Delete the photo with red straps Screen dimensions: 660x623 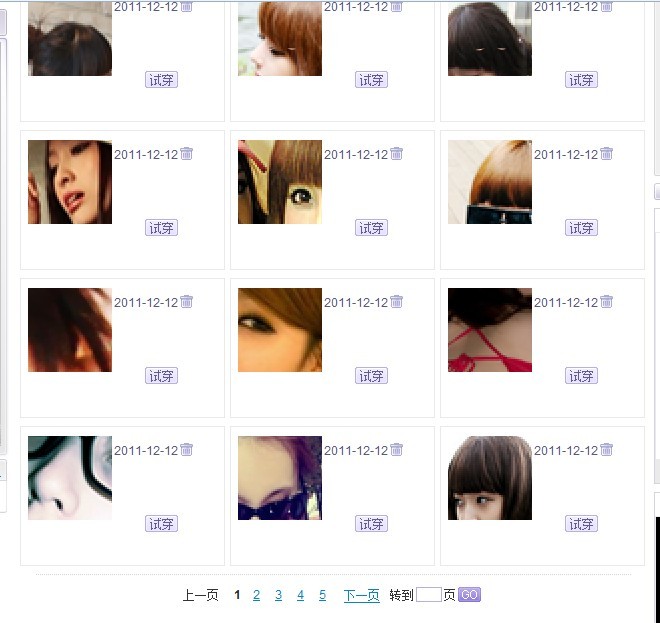606,301
